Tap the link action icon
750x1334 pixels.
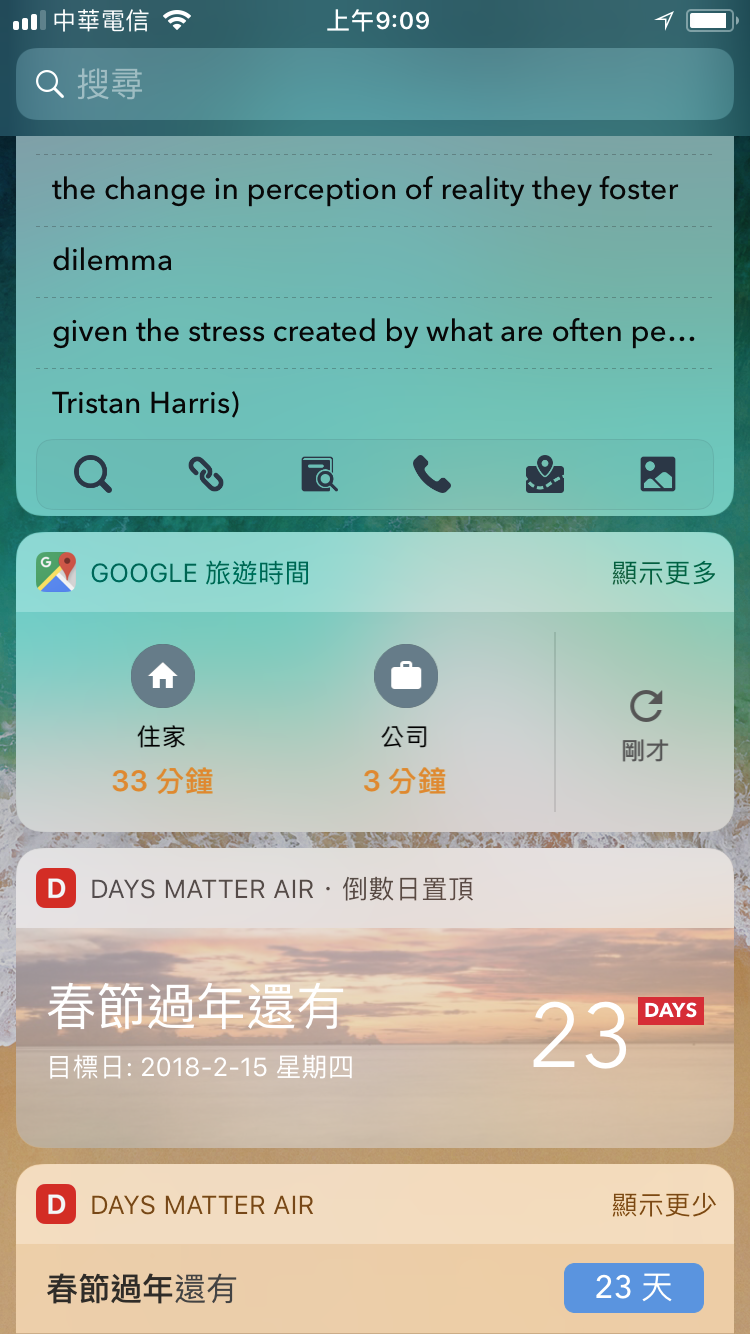tap(206, 474)
